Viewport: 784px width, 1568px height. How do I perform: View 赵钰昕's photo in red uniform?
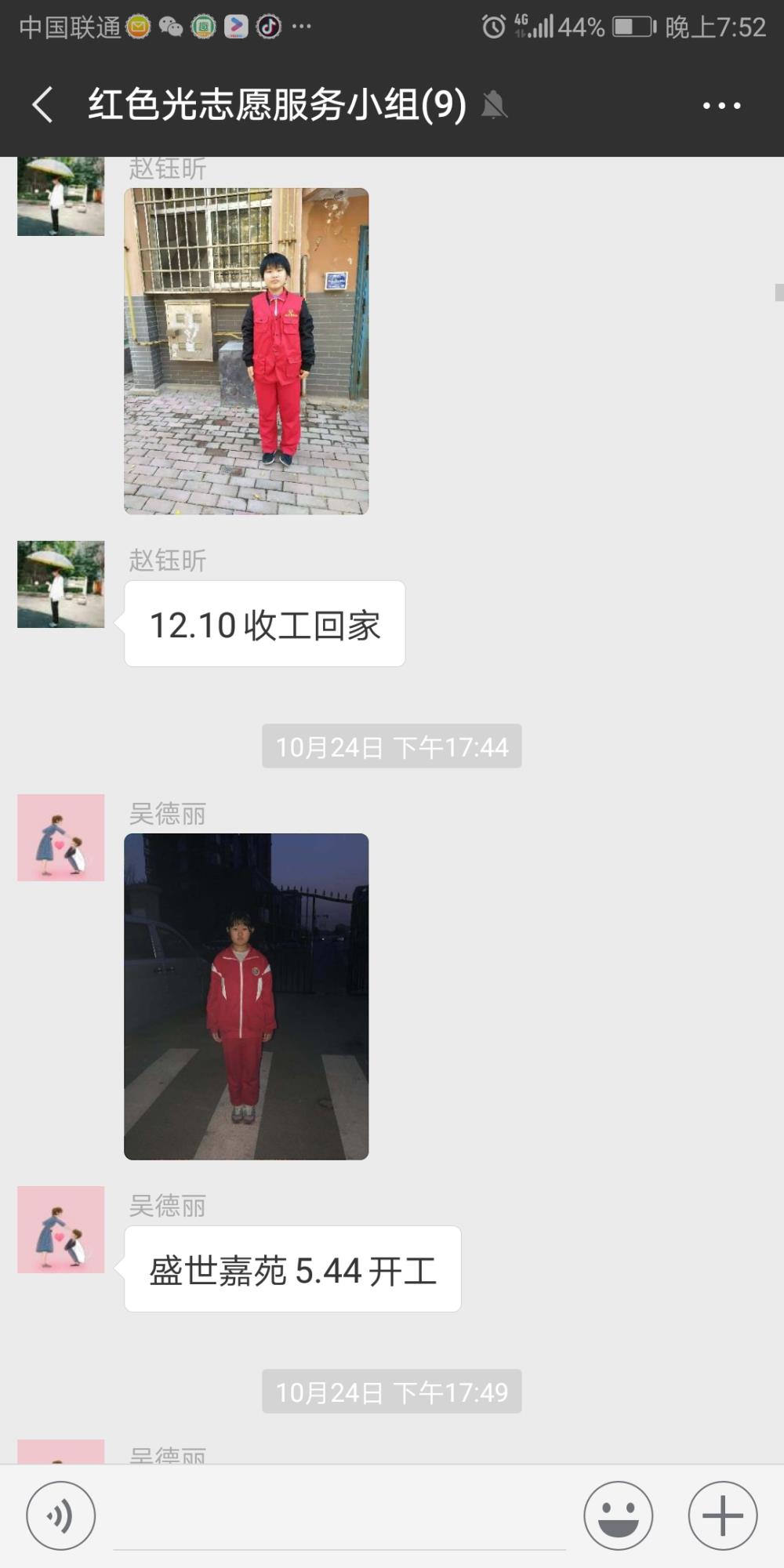pos(246,351)
